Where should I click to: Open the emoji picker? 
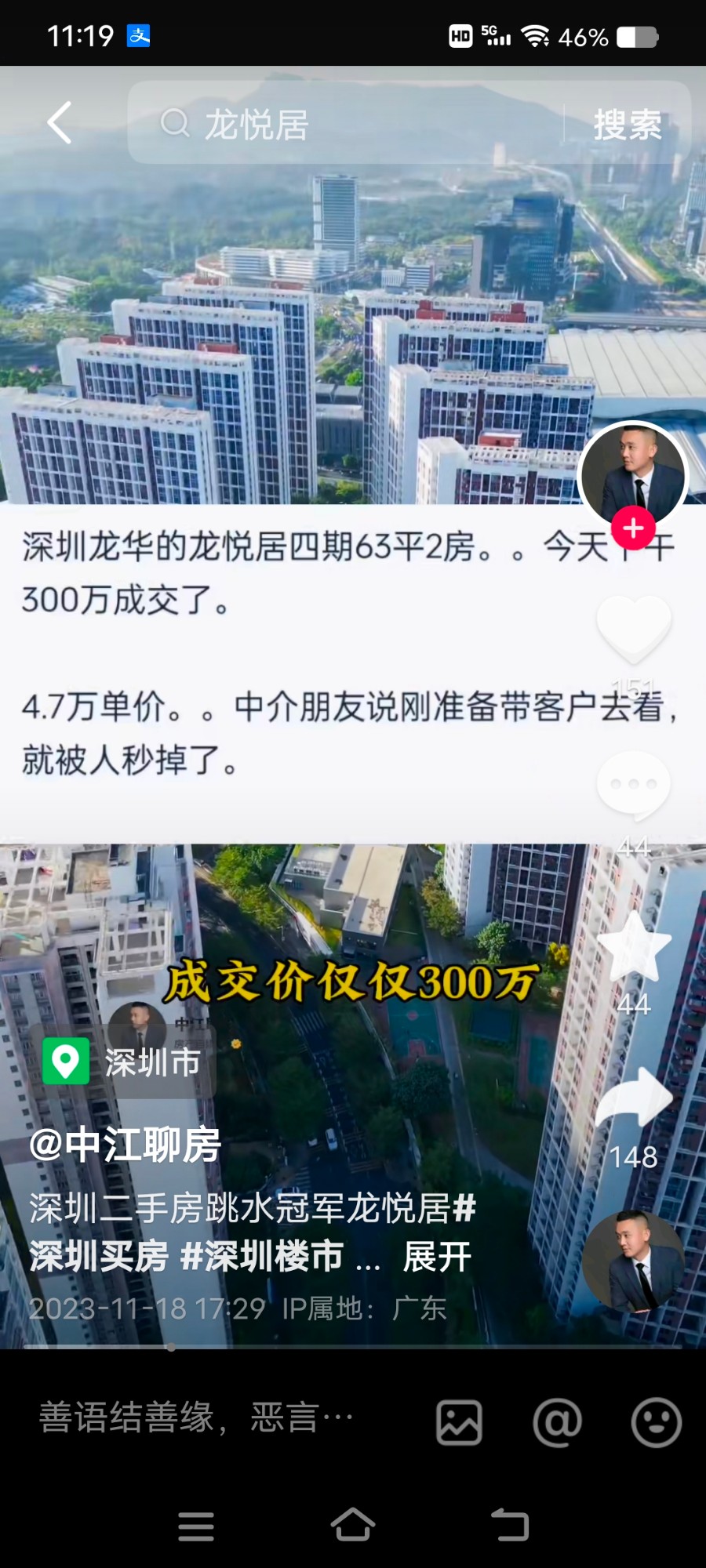pyautogui.click(x=656, y=1422)
